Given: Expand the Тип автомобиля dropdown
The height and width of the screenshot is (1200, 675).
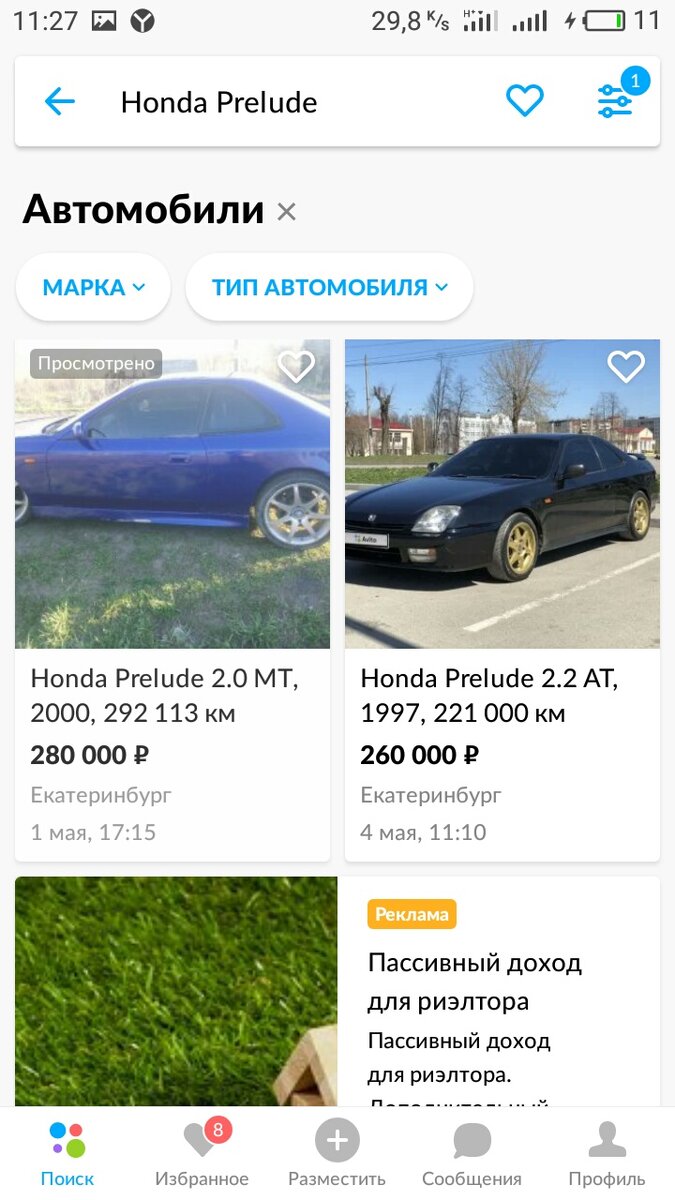Looking at the screenshot, I should coord(329,288).
